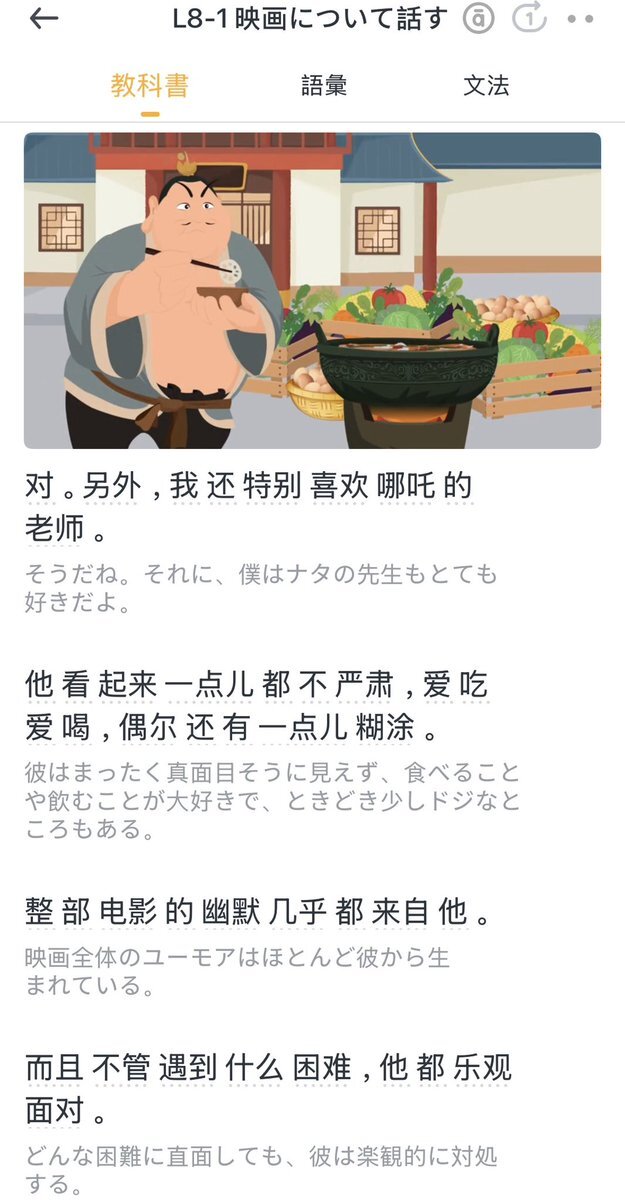
Task: Look up the word 哪吒
Action: (405, 487)
